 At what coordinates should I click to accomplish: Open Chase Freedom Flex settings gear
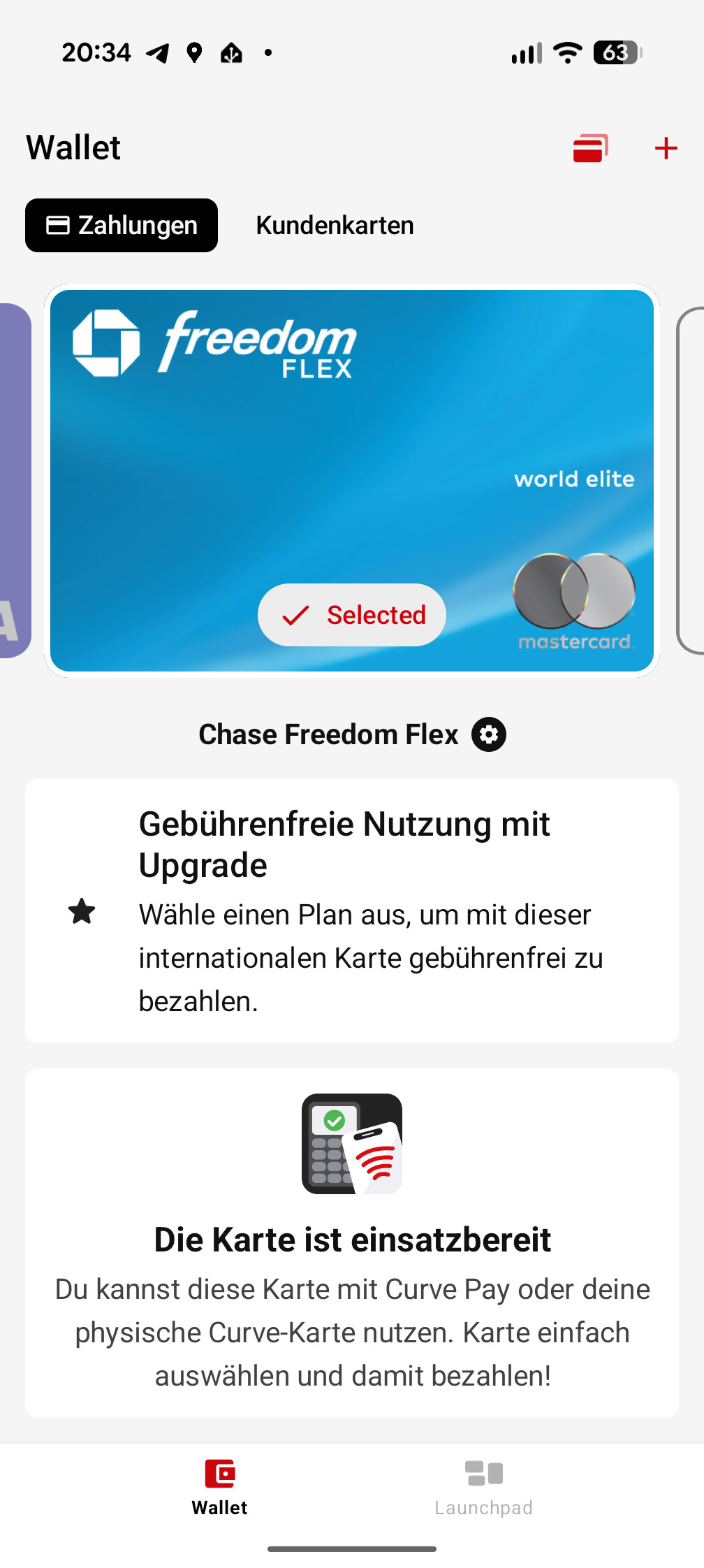(x=489, y=734)
